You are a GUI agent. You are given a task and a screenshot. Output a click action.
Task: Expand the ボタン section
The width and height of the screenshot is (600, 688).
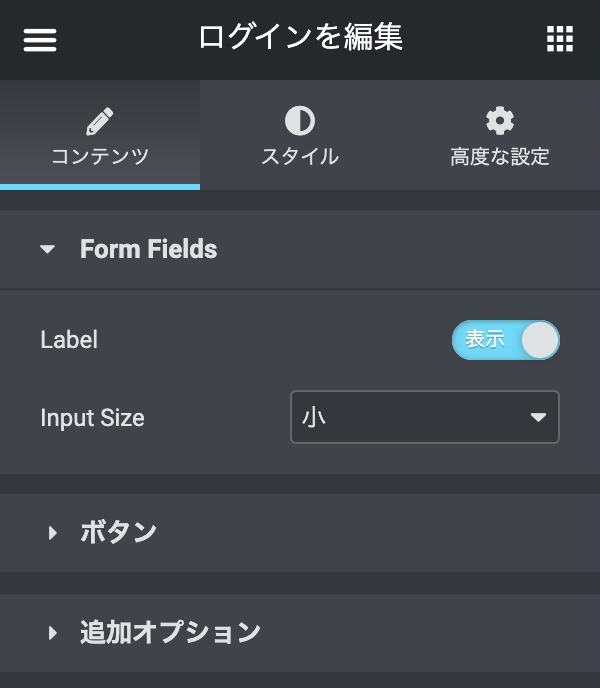tap(118, 532)
